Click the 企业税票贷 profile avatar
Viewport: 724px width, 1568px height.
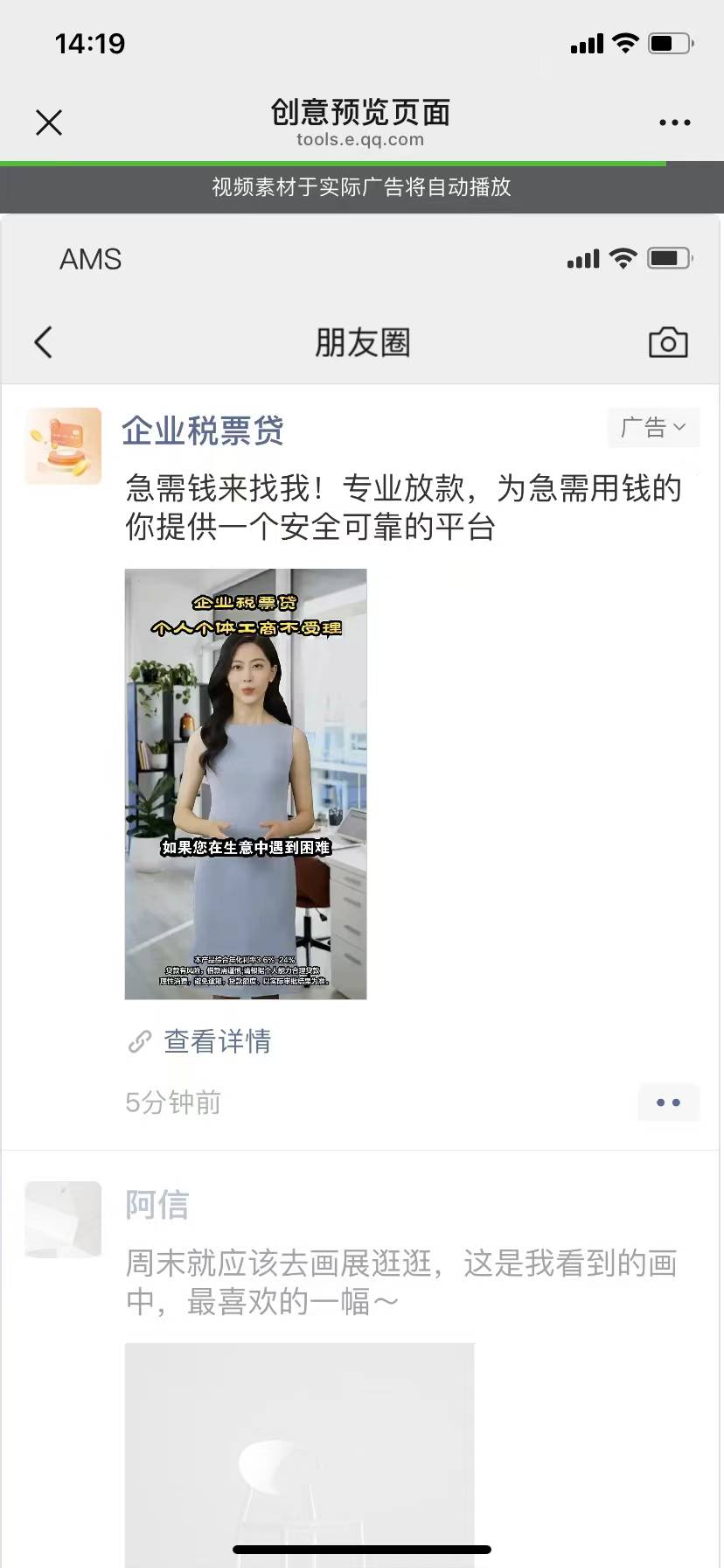(62, 445)
